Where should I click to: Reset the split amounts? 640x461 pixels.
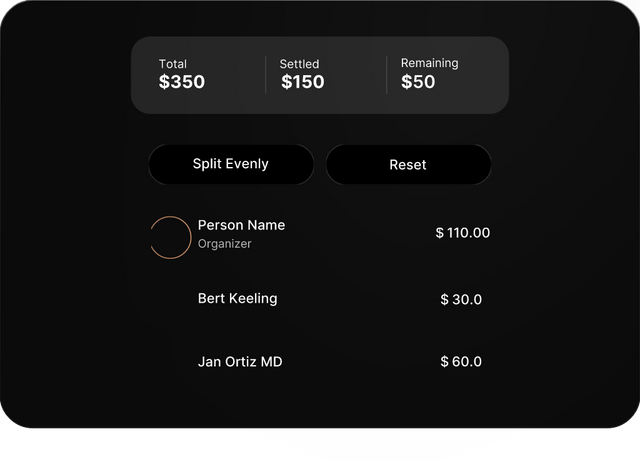tap(408, 164)
